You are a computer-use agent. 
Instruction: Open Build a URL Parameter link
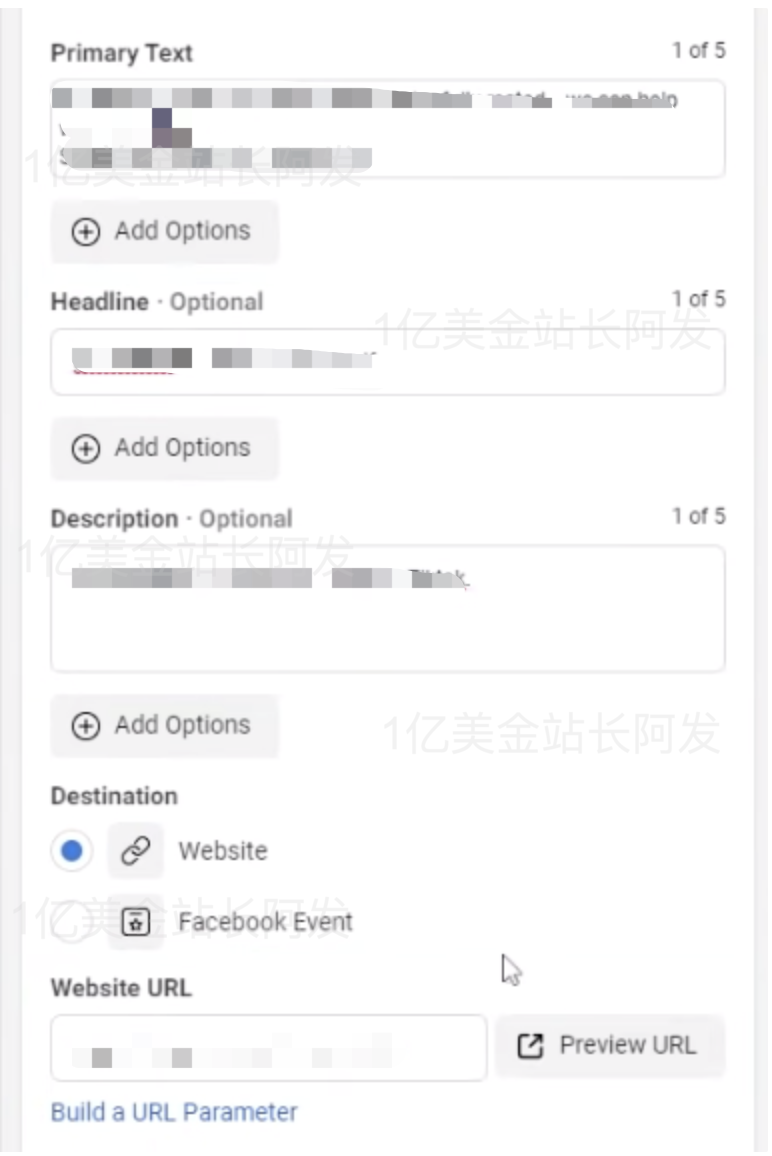[x=174, y=1112]
